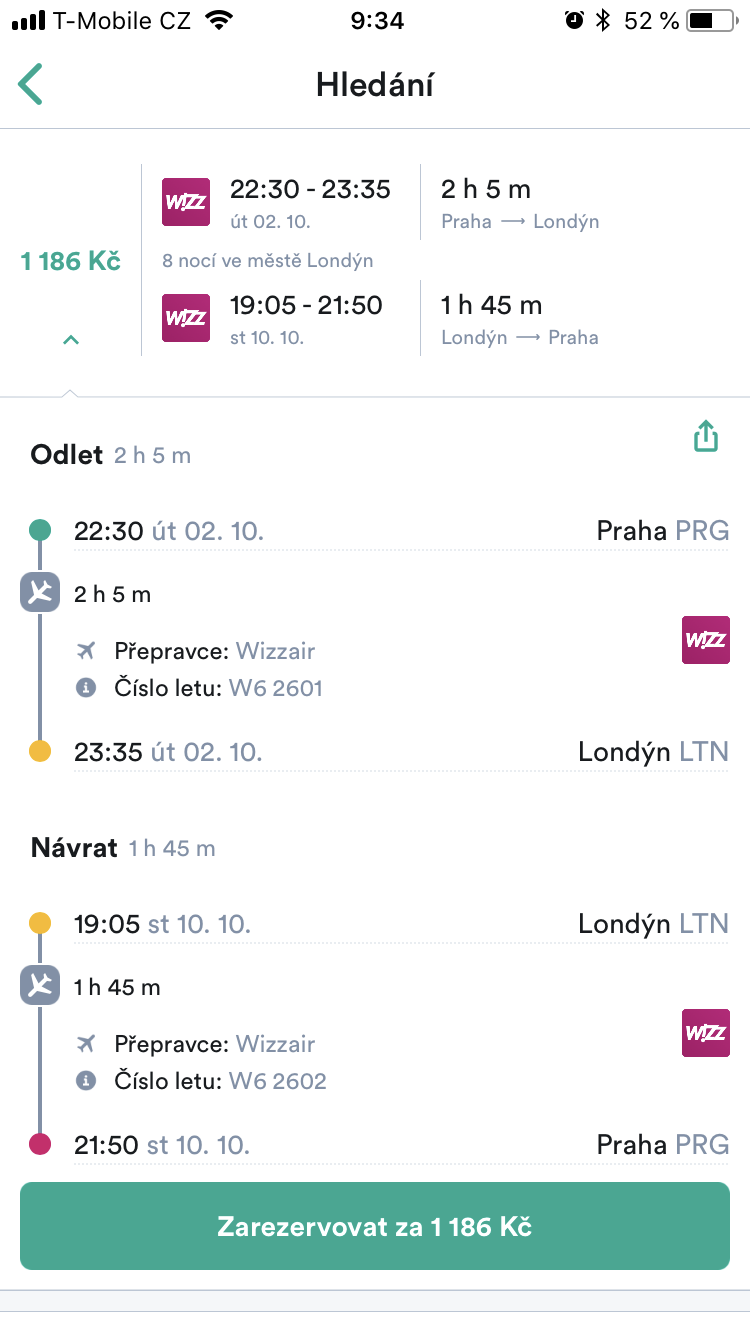Click the Wizzair logo in the departure summary
This screenshot has width=750, height=1334.
coord(186,201)
